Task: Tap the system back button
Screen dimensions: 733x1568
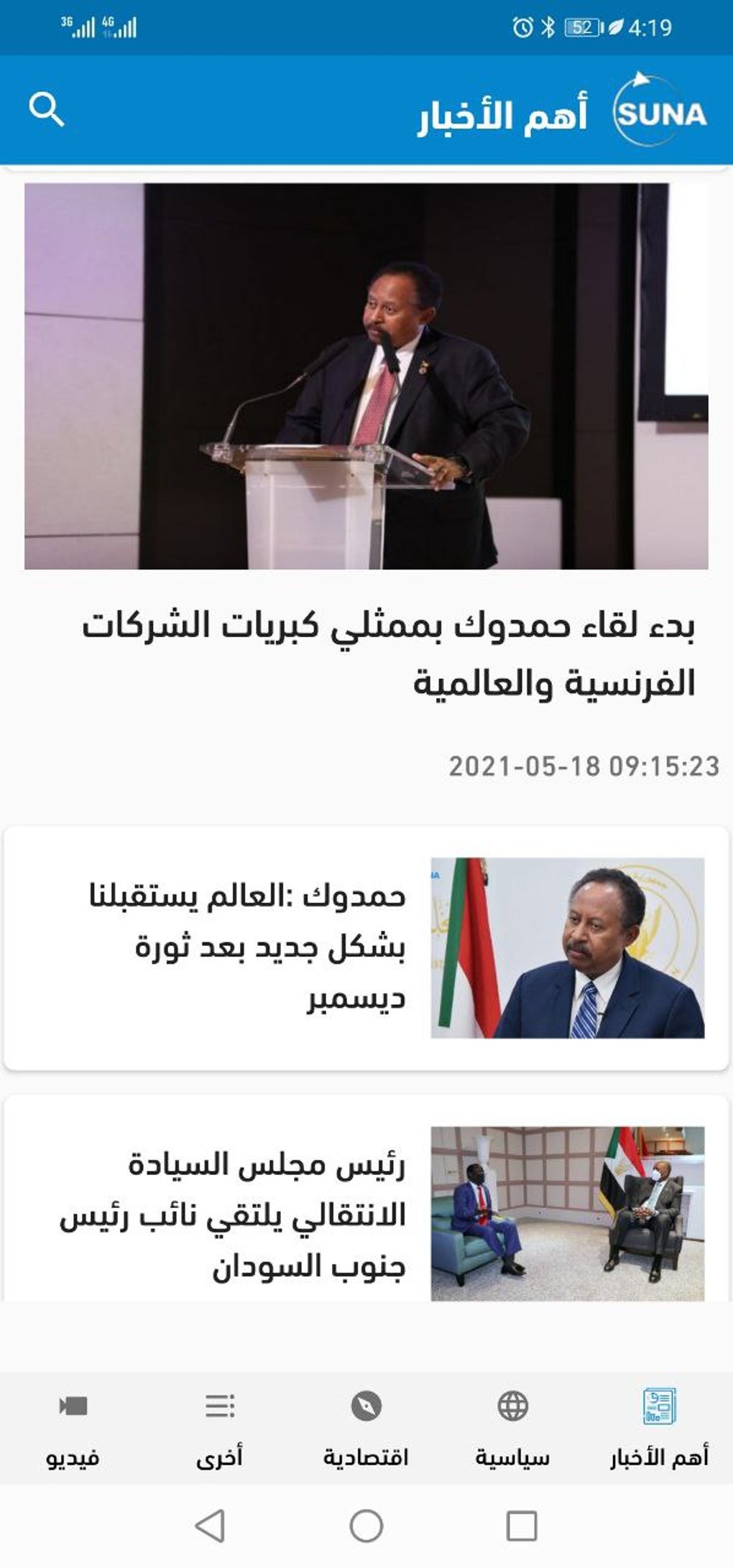Action: (x=211, y=1526)
